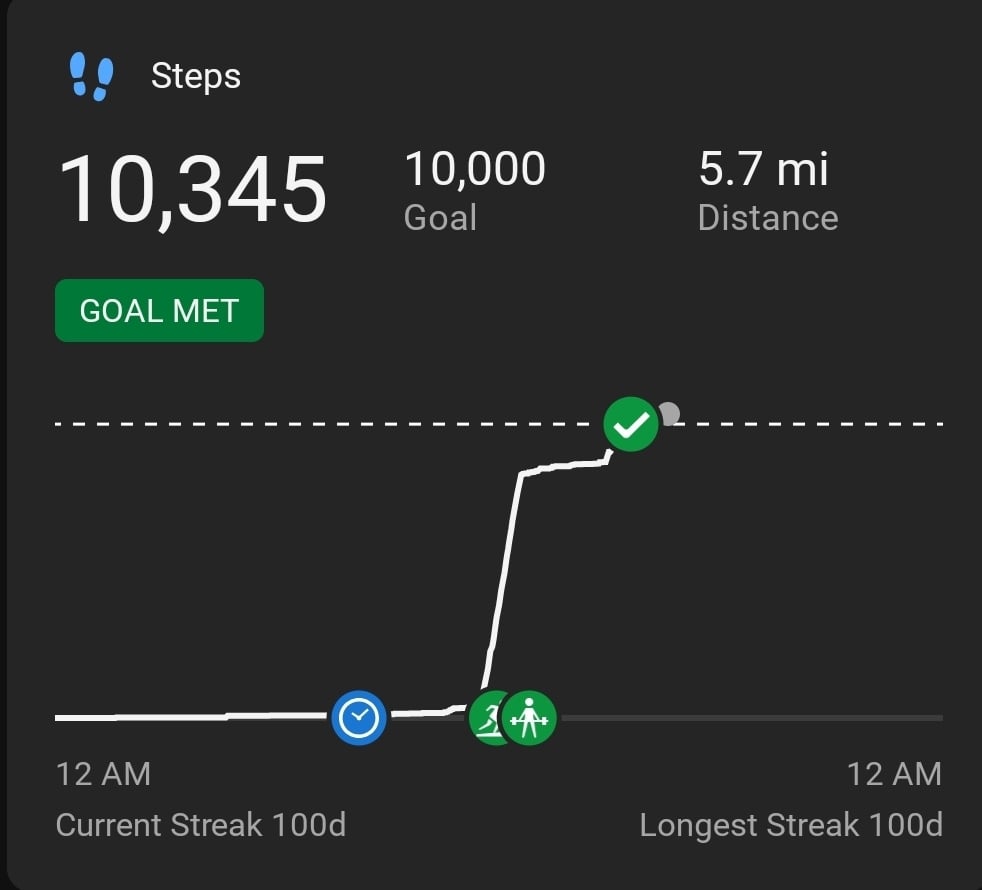Viewport: 982px width, 890px height.
Task: Select the strength training activity marker
Action: (530, 717)
